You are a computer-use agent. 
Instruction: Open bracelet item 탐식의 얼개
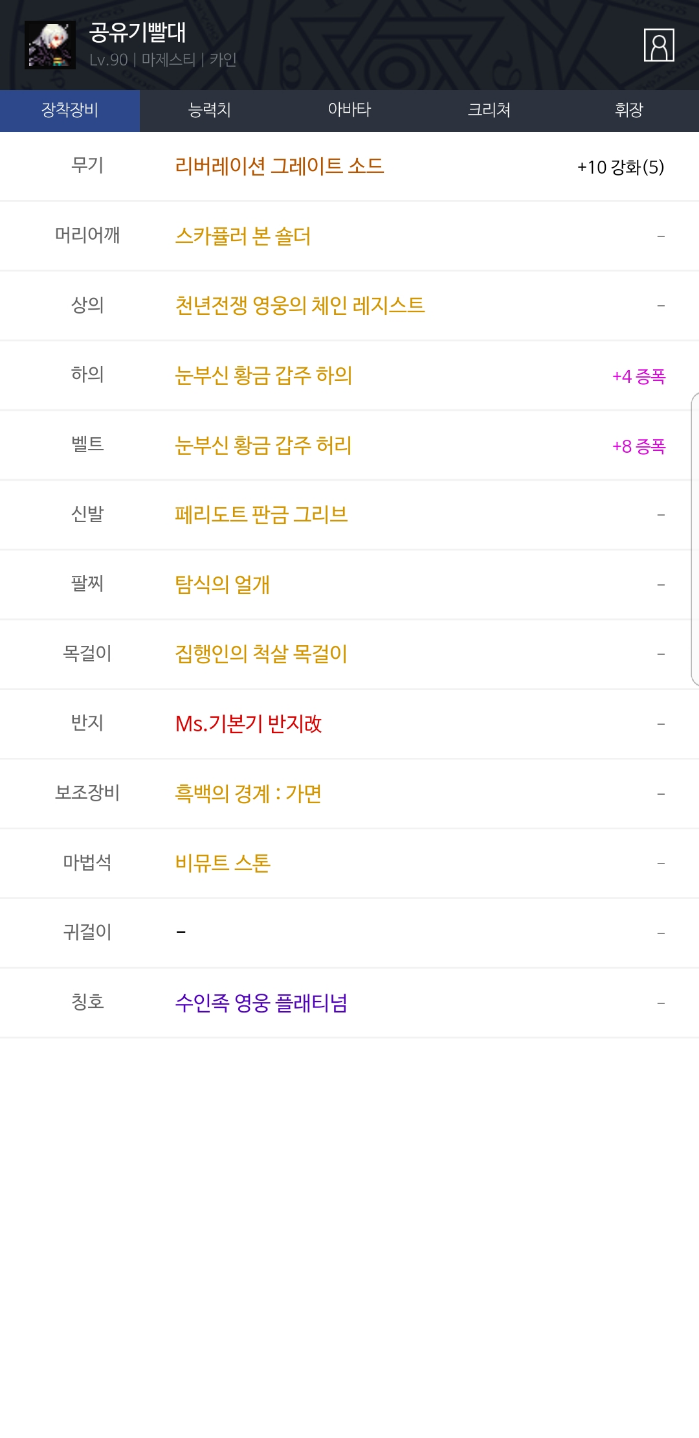(222, 584)
